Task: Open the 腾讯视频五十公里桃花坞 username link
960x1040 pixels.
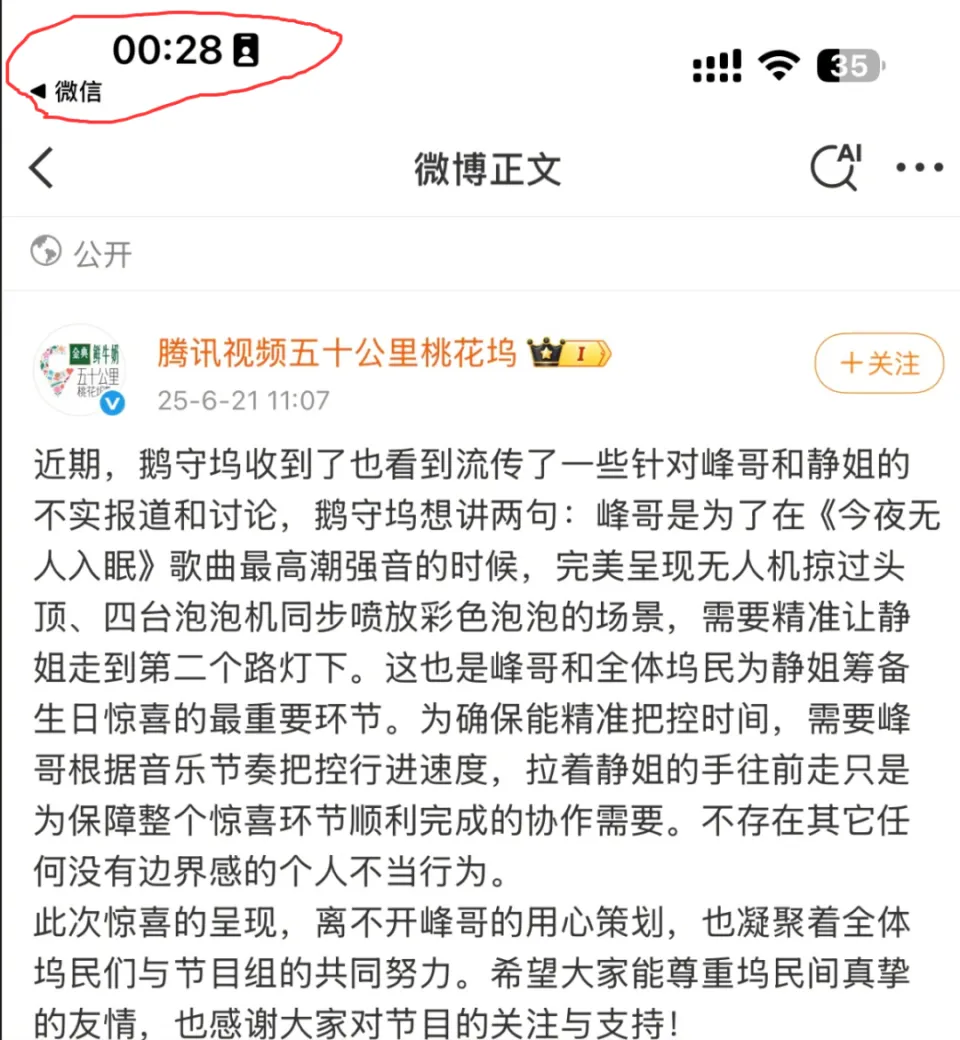Action: coord(336,352)
